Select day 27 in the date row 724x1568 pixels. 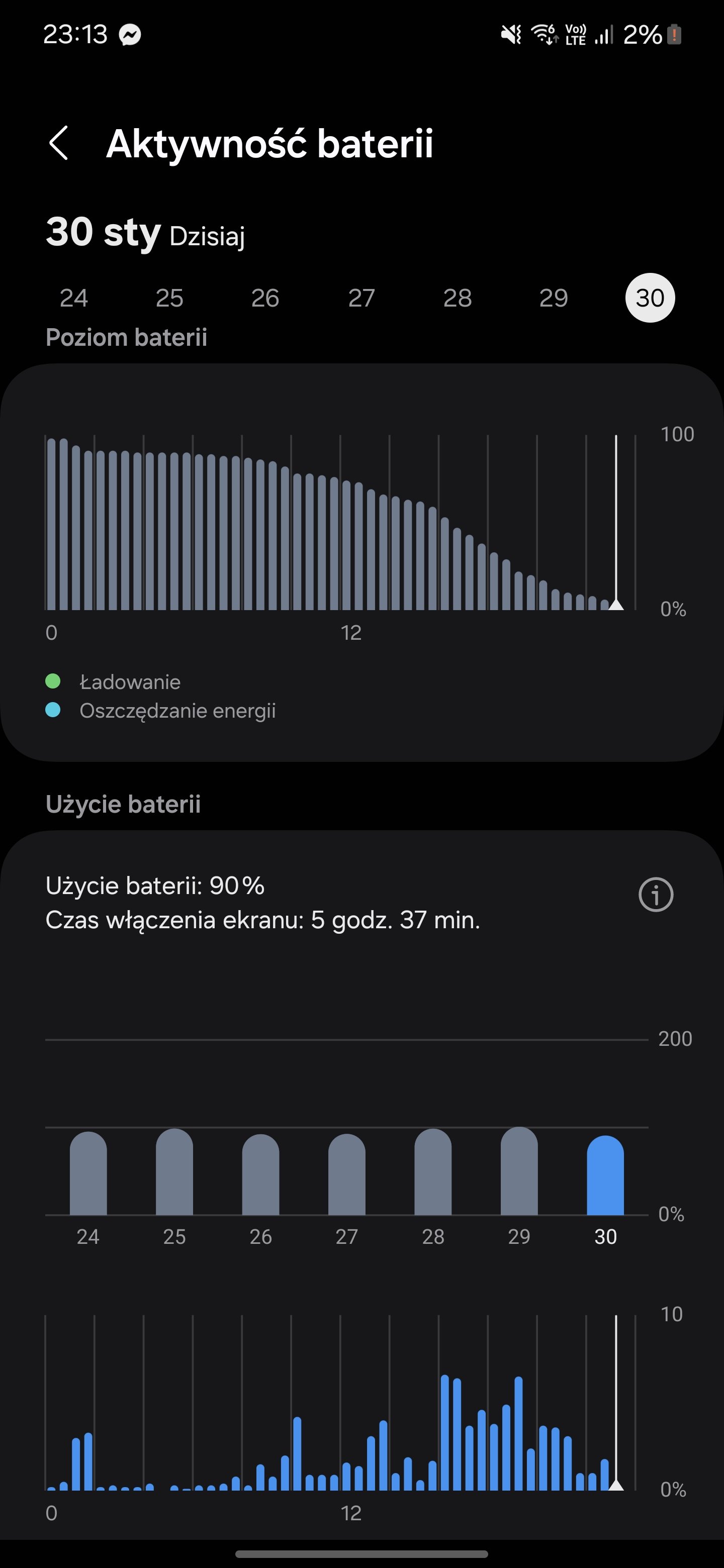click(361, 298)
